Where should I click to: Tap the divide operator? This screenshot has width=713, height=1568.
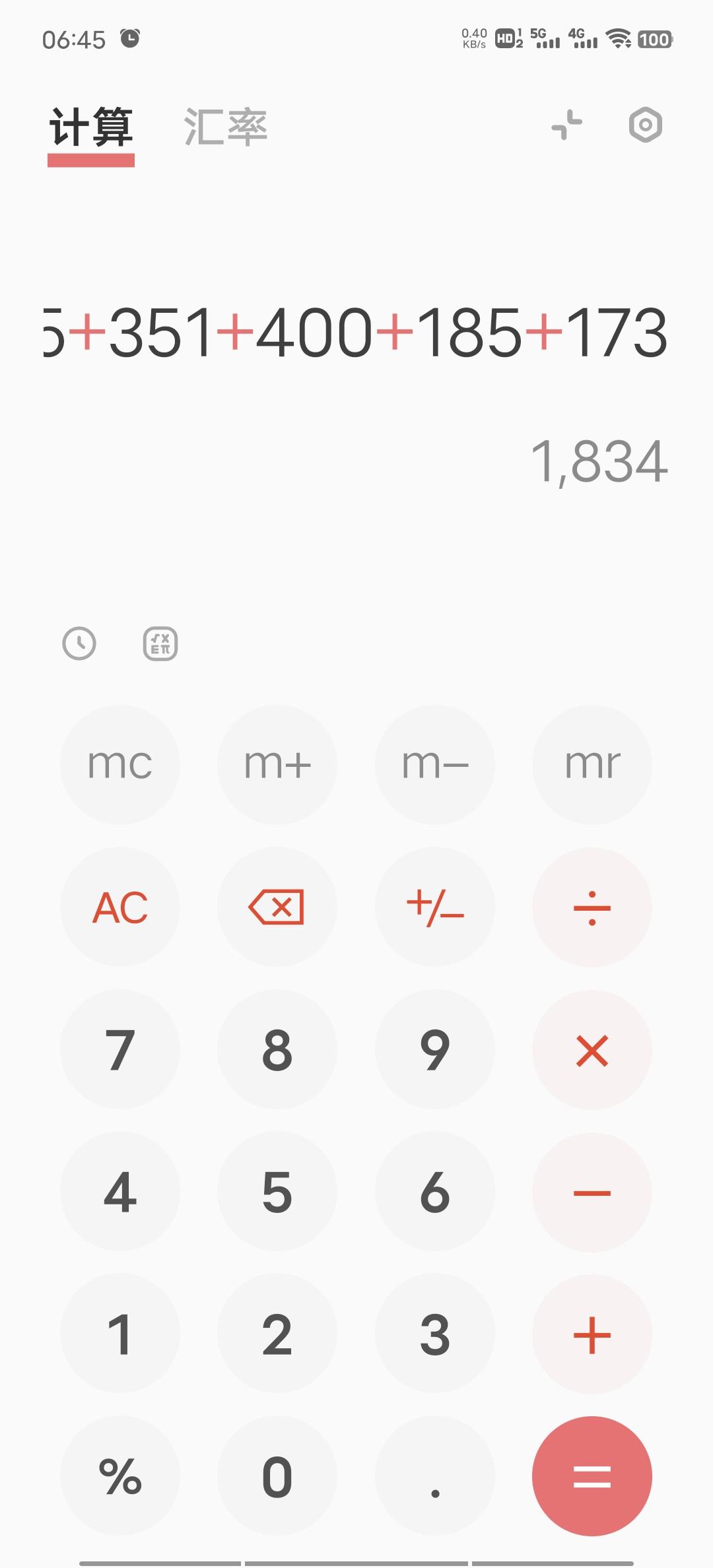tap(592, 907)
